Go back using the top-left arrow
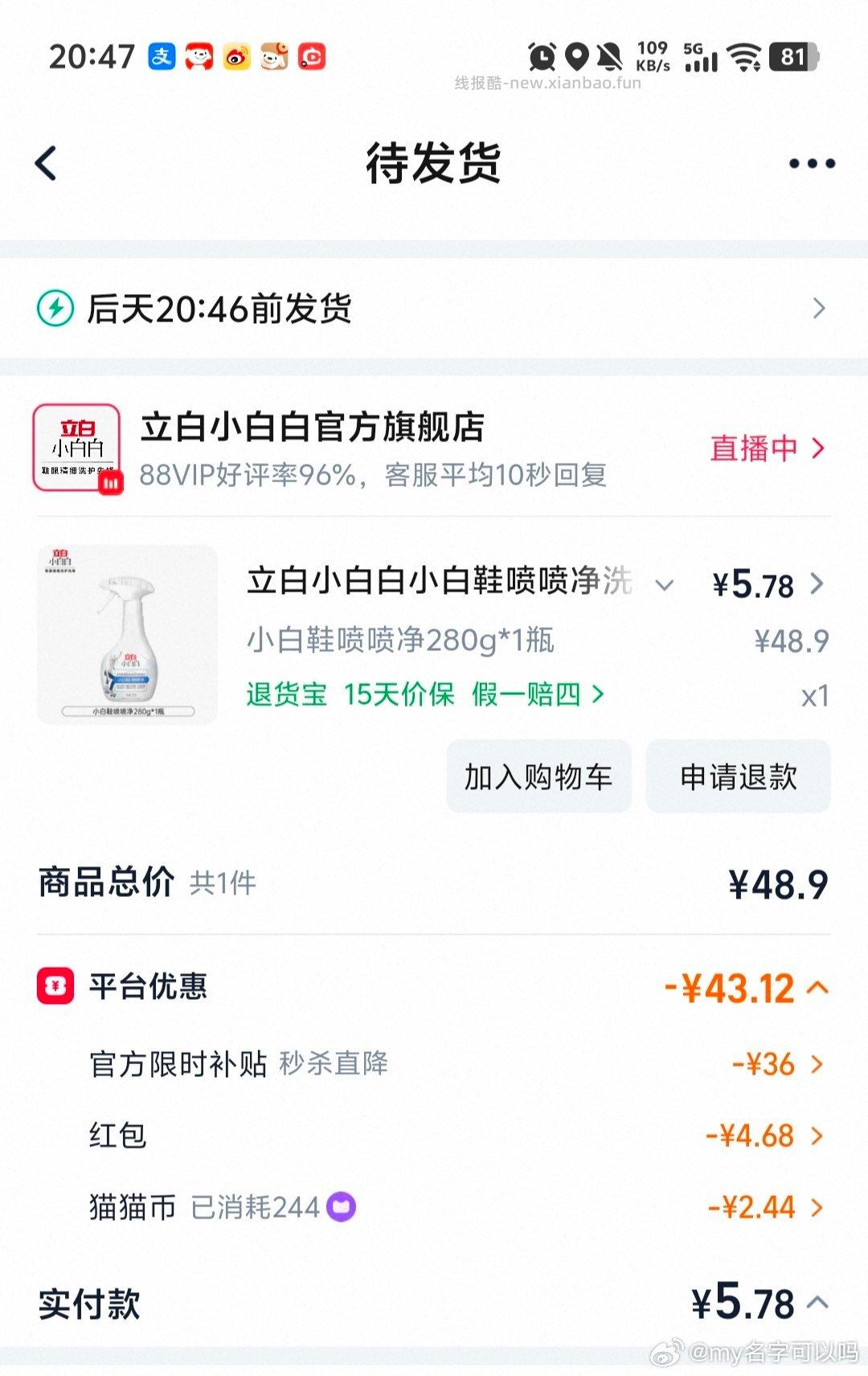The image size is (868, 1376). (47, 163)
